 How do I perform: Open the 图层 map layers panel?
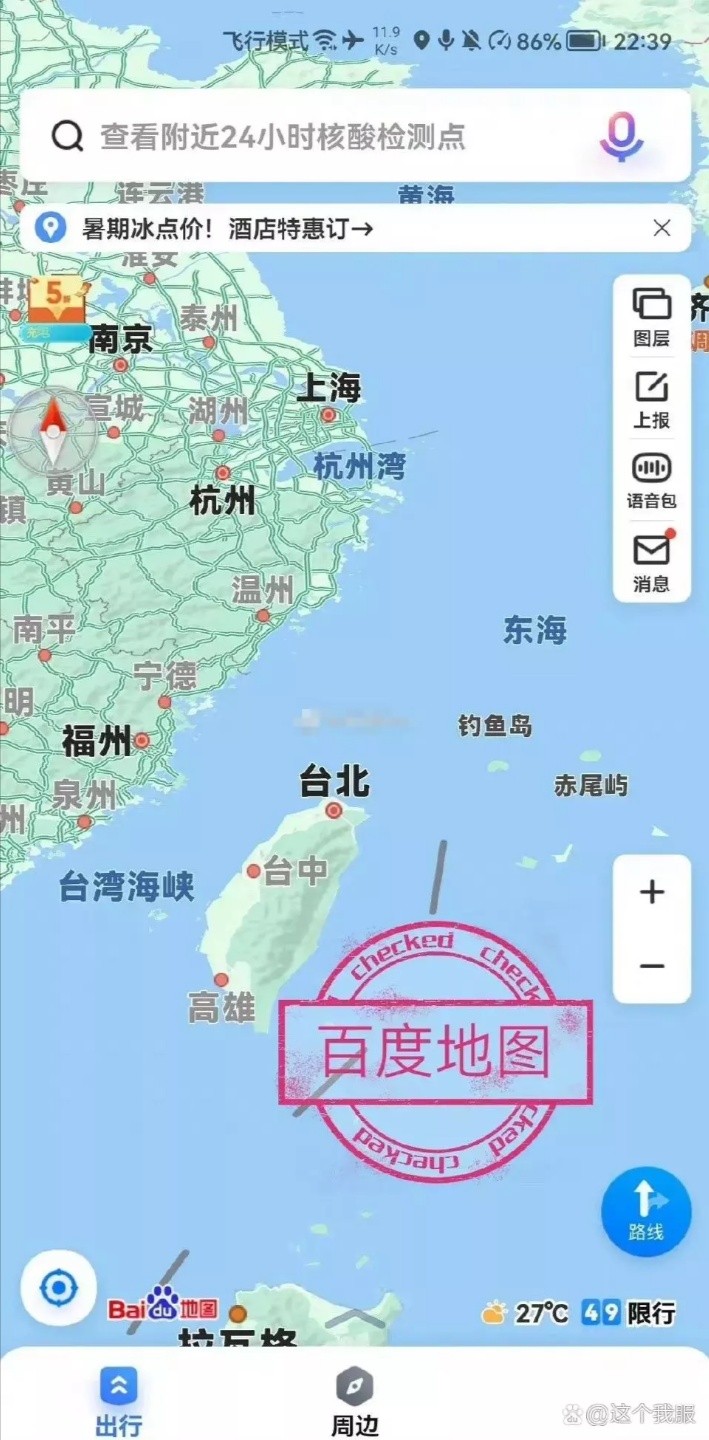point(651,317)
